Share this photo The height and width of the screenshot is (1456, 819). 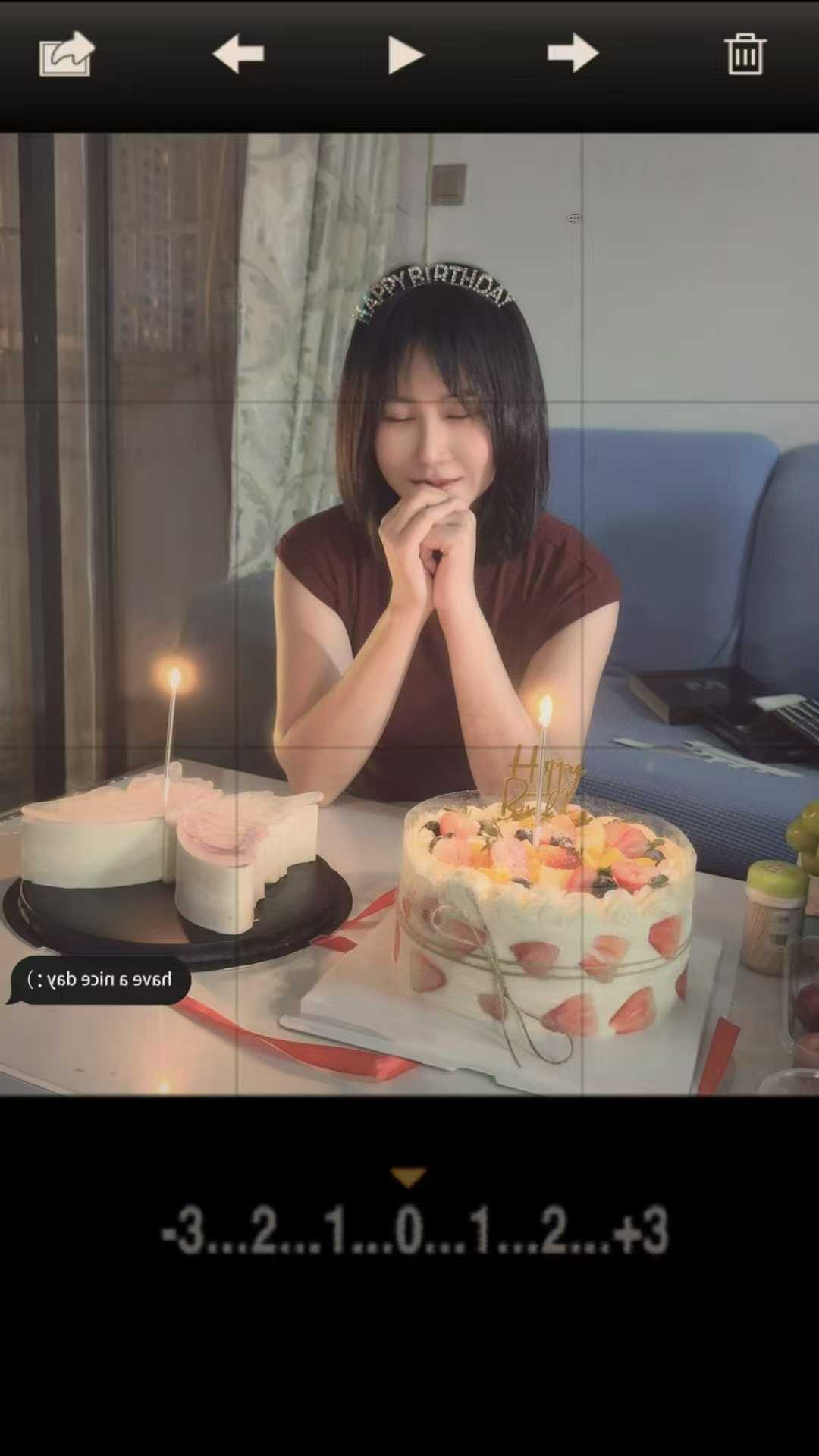[x=67, y=54]
